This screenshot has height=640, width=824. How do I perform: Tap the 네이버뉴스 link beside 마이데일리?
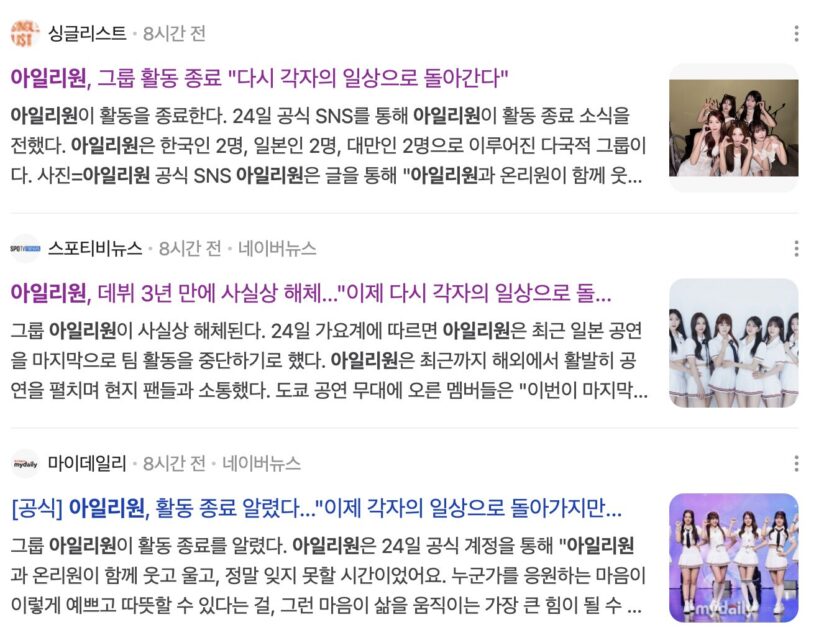coord(261,464)
